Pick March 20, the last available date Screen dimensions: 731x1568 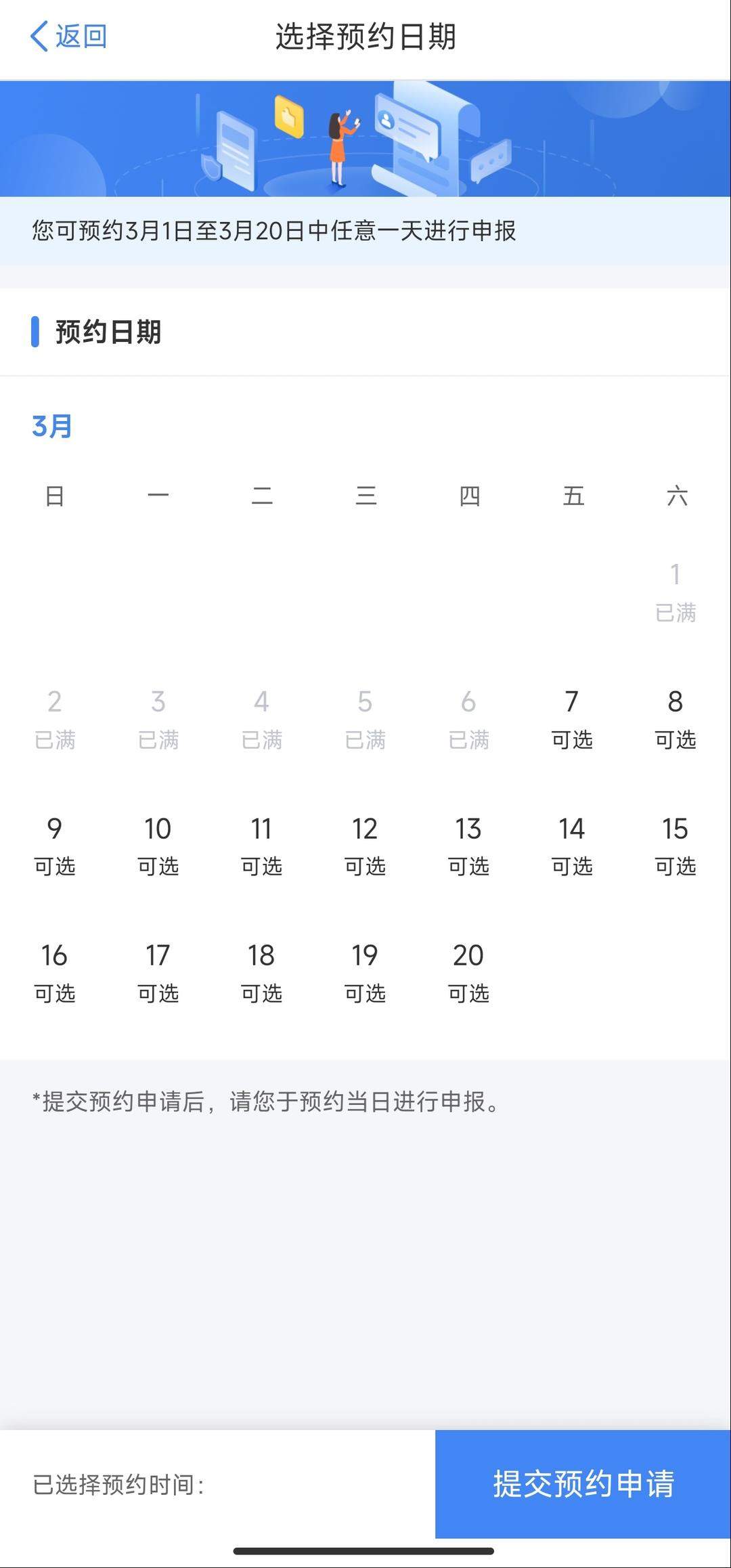tap(469, 973)
